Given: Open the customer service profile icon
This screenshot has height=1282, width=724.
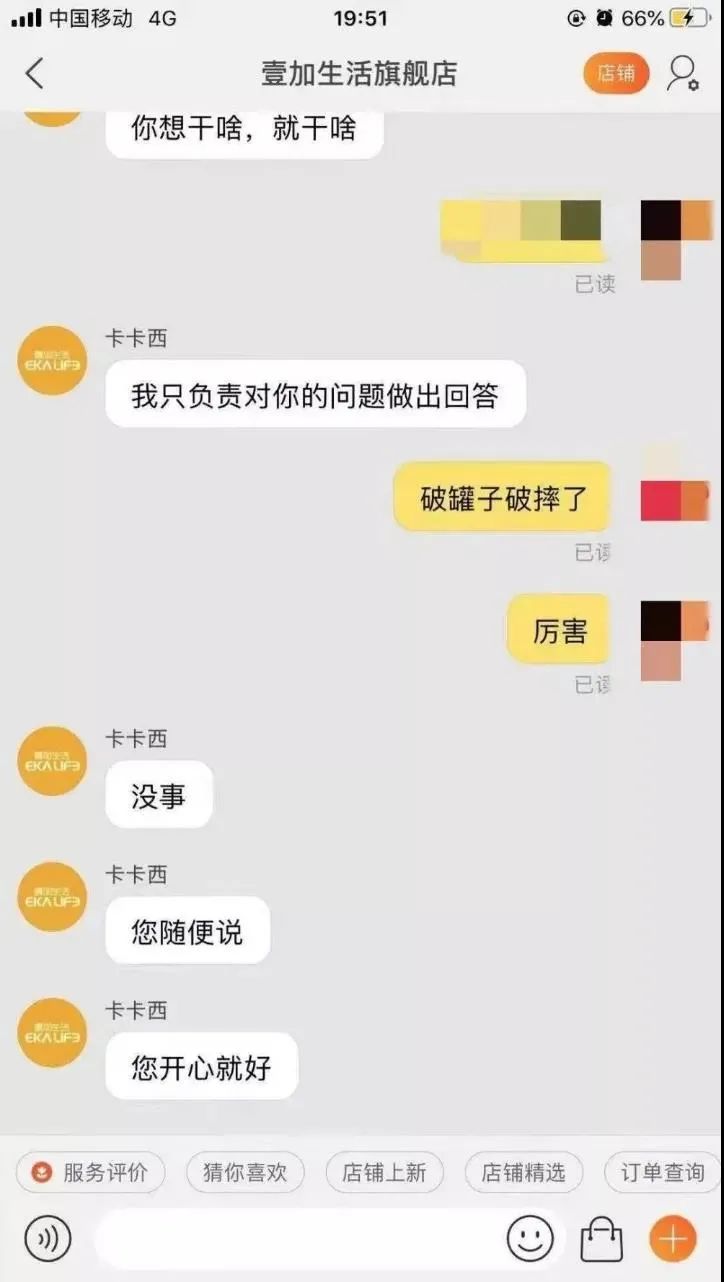Looking at the screenshot, I should [684, 74].
